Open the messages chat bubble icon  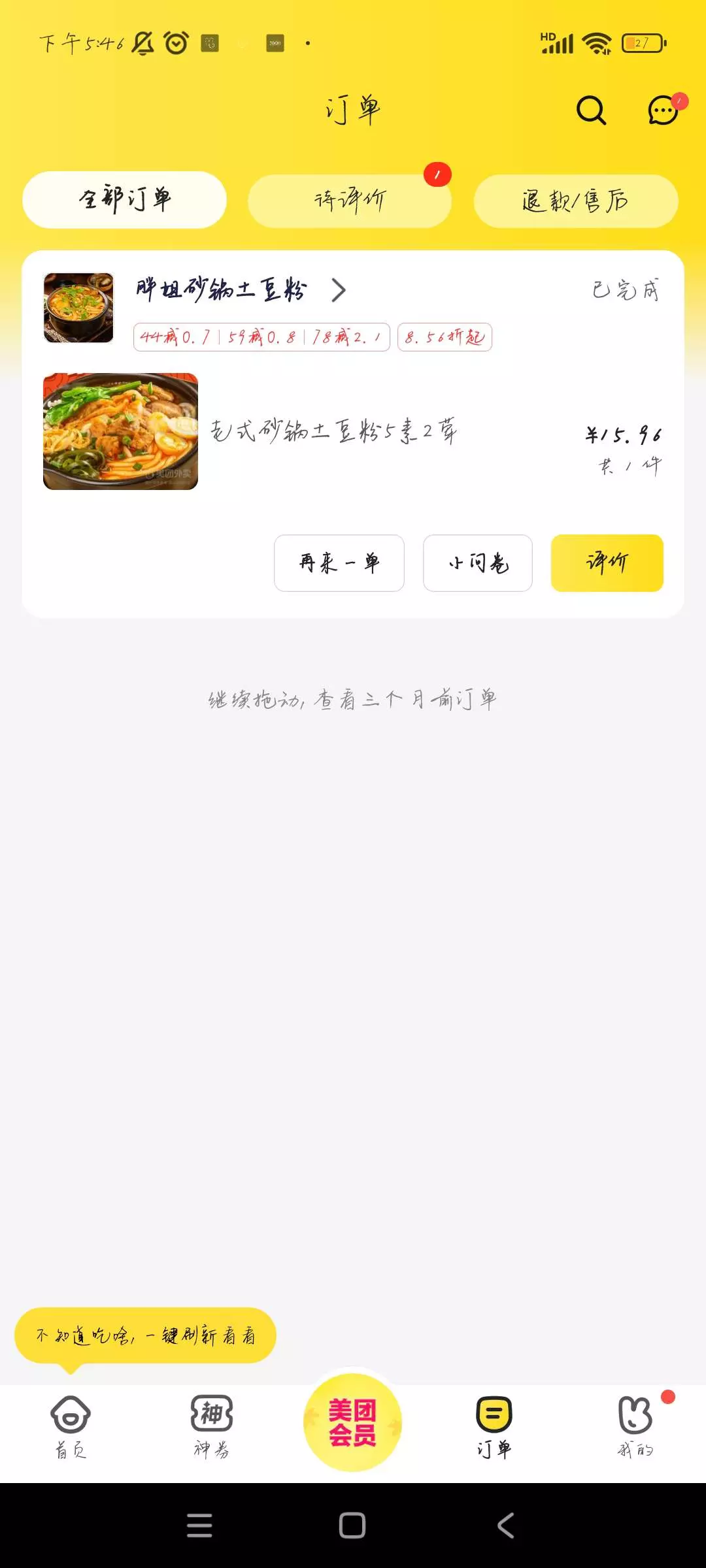663,110
